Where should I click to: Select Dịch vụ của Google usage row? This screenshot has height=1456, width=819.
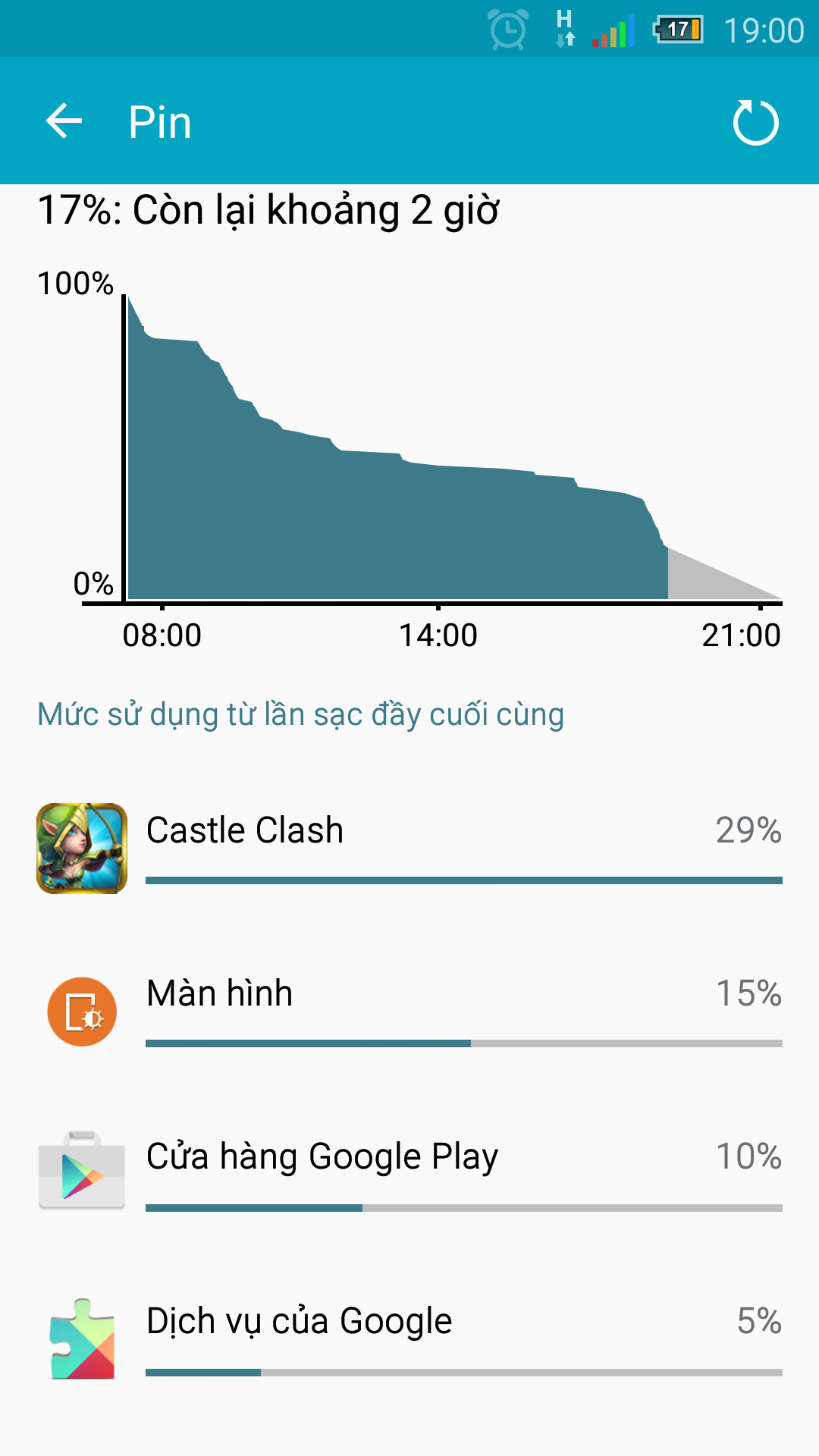(x=409, y=1339)
